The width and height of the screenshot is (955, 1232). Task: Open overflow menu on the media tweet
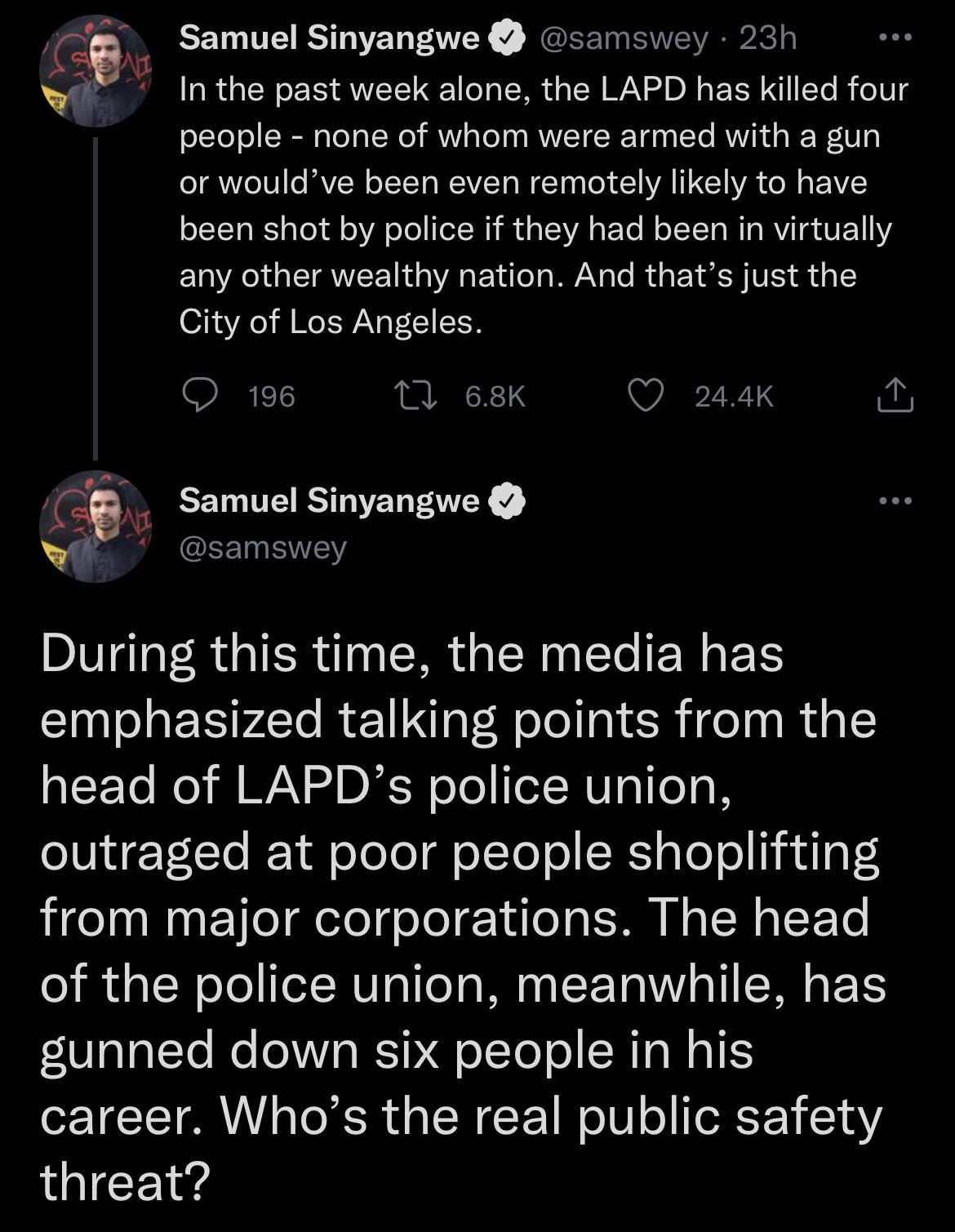pos(895,500)
